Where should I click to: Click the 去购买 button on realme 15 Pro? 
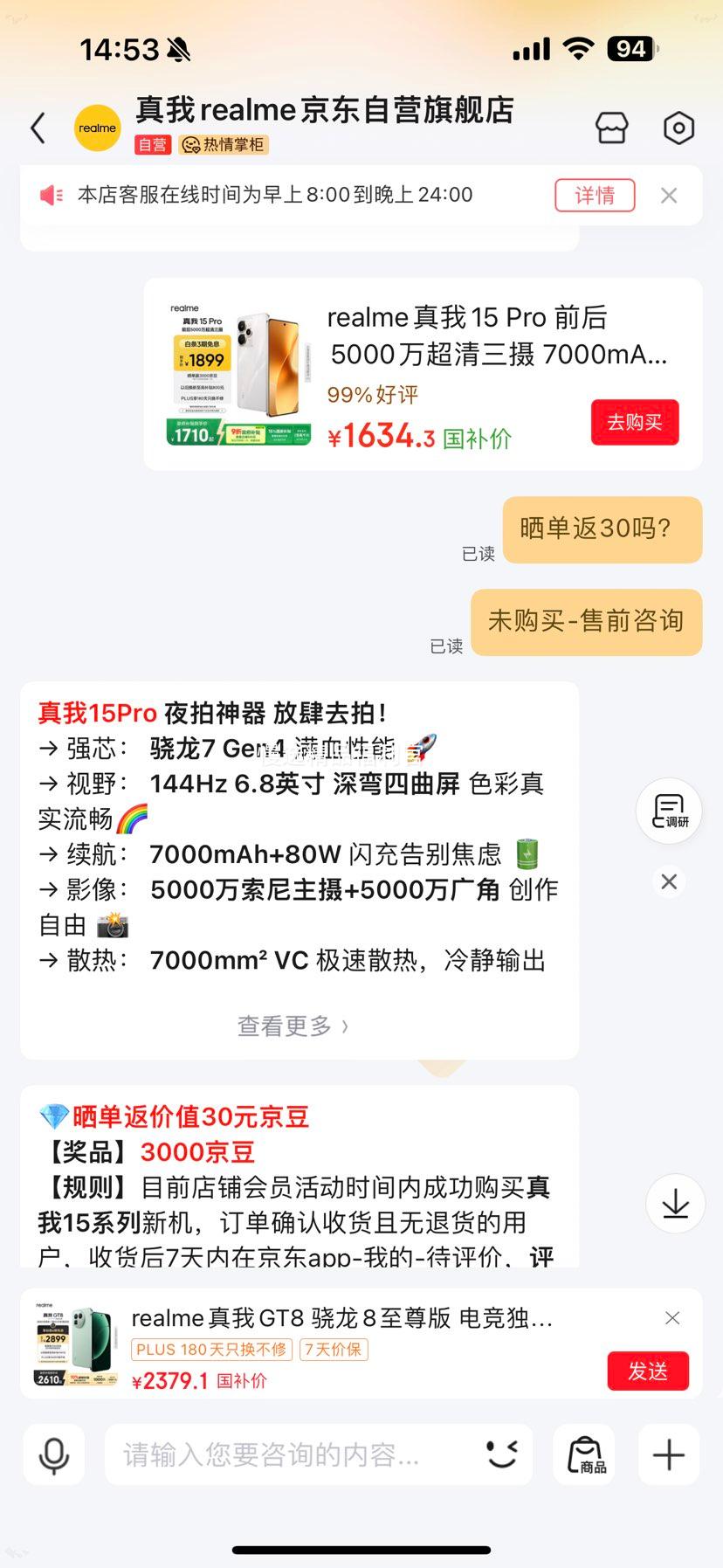point(635,422)
